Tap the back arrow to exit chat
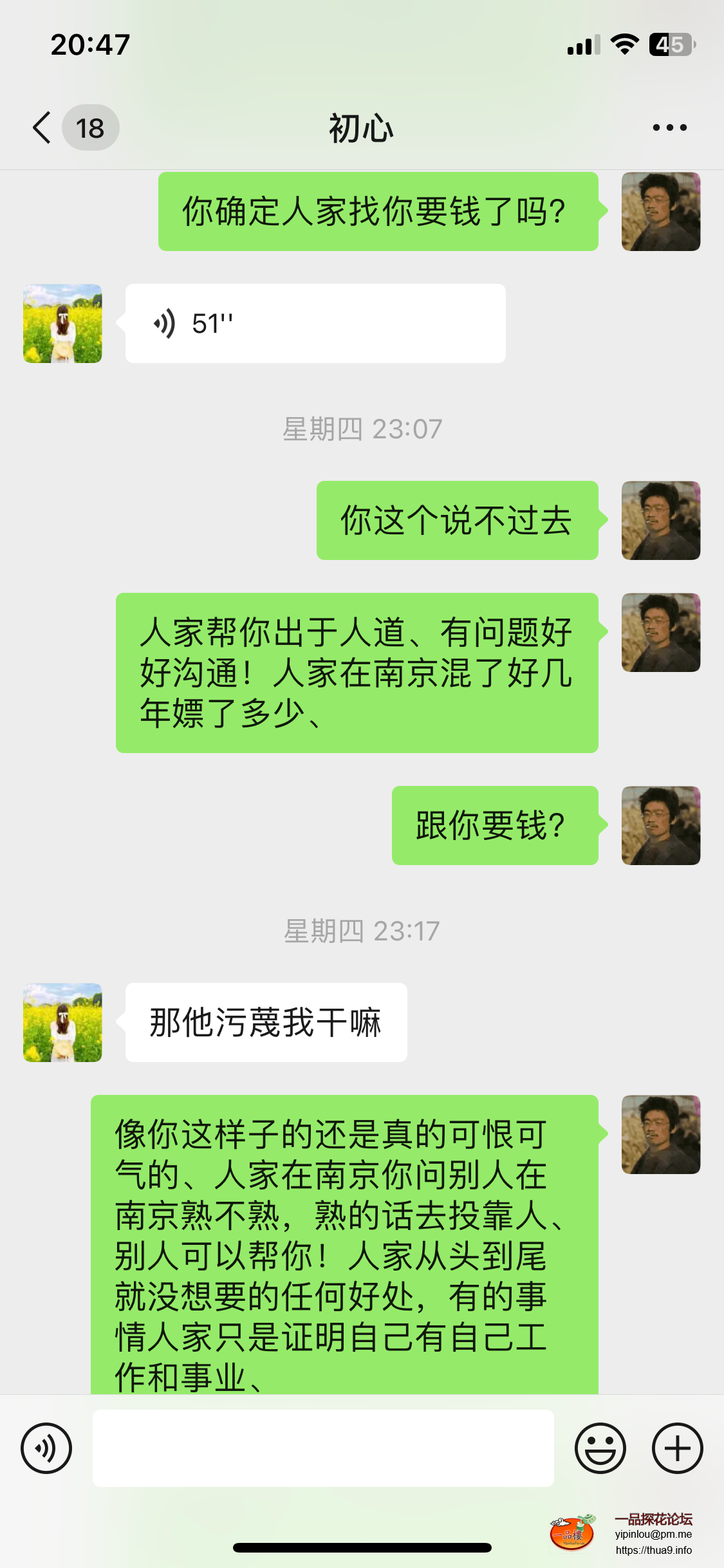Image resolution: width=724 pixels, height=1568 pixels. pos(40,127)
